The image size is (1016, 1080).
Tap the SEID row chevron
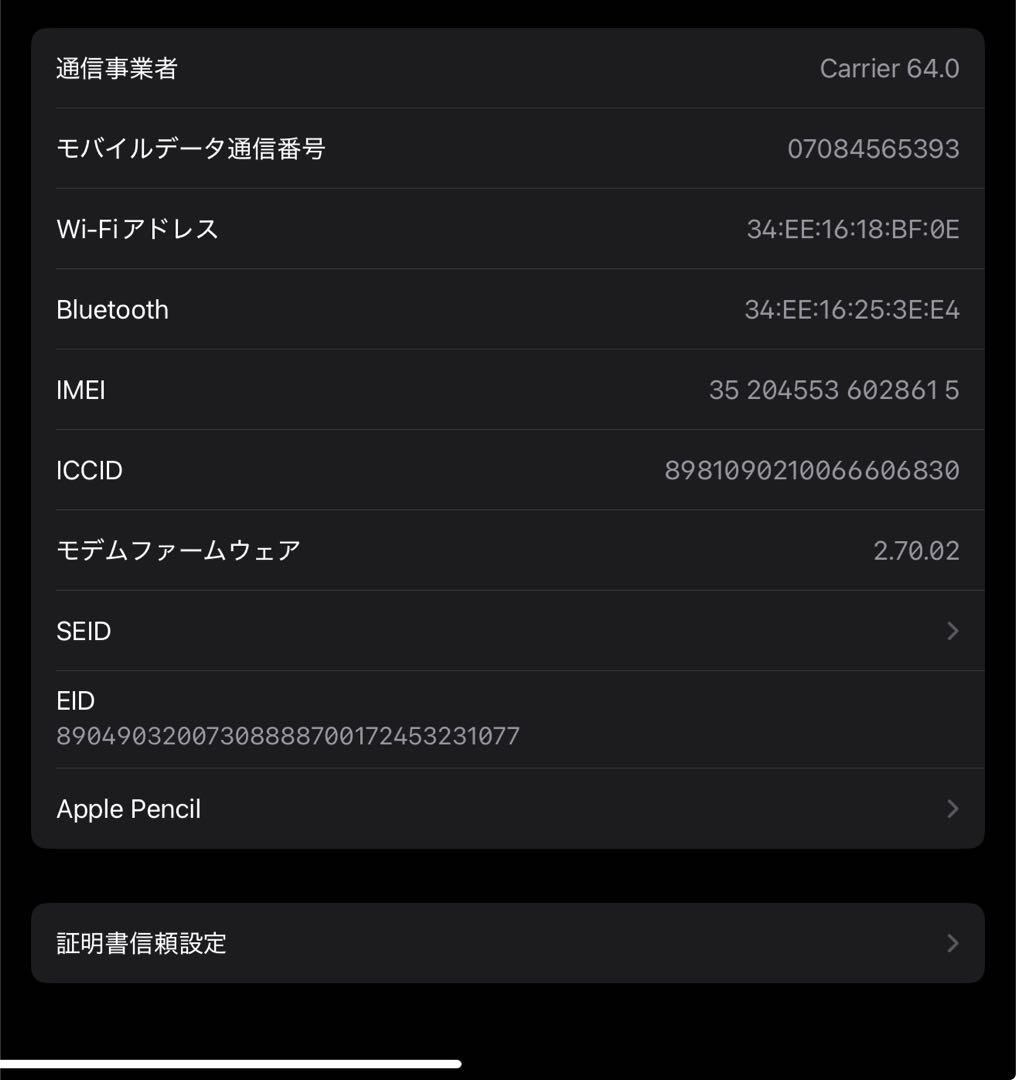tap(950, 631)
